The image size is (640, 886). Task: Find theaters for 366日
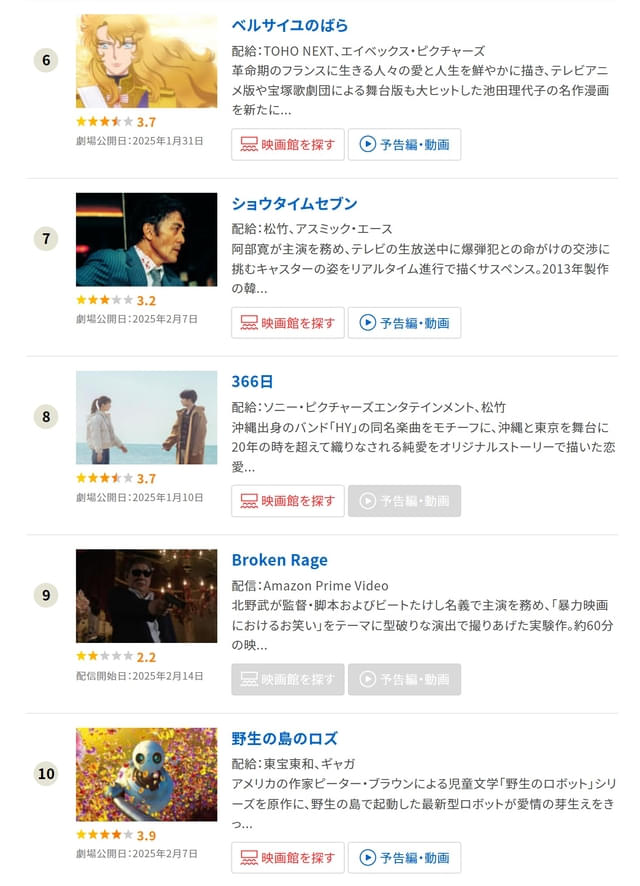pos(288,501)
